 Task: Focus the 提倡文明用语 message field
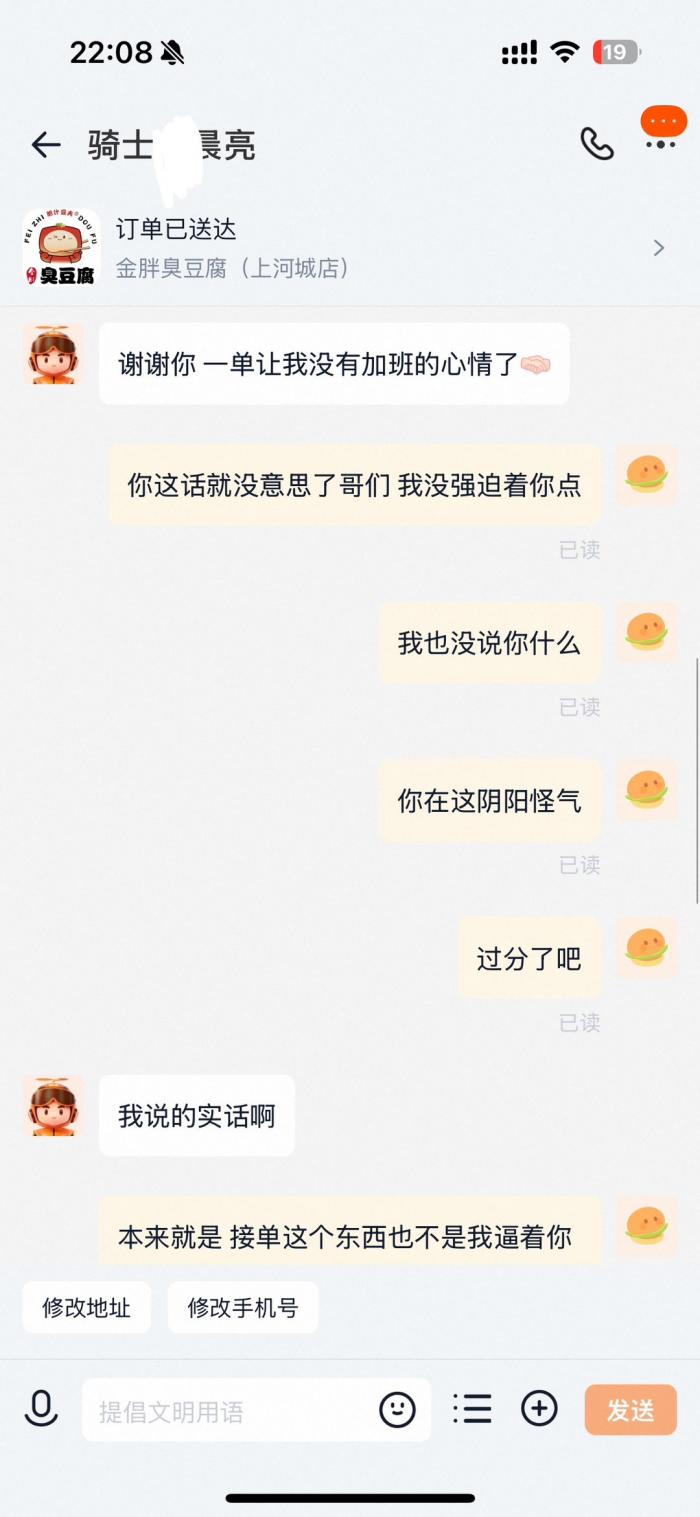[230, 1411]
